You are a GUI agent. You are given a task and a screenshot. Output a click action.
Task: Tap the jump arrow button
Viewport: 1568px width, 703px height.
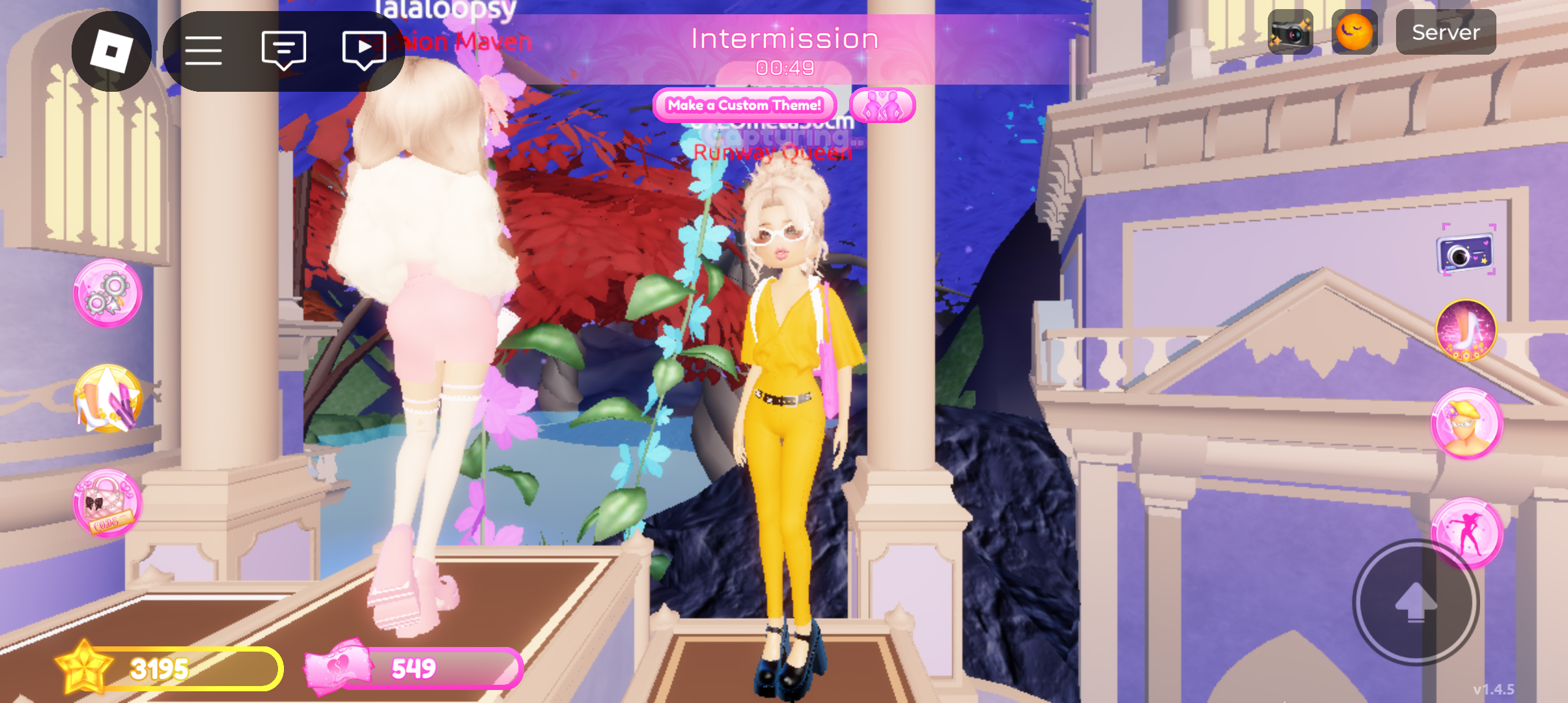(1416, 603)
